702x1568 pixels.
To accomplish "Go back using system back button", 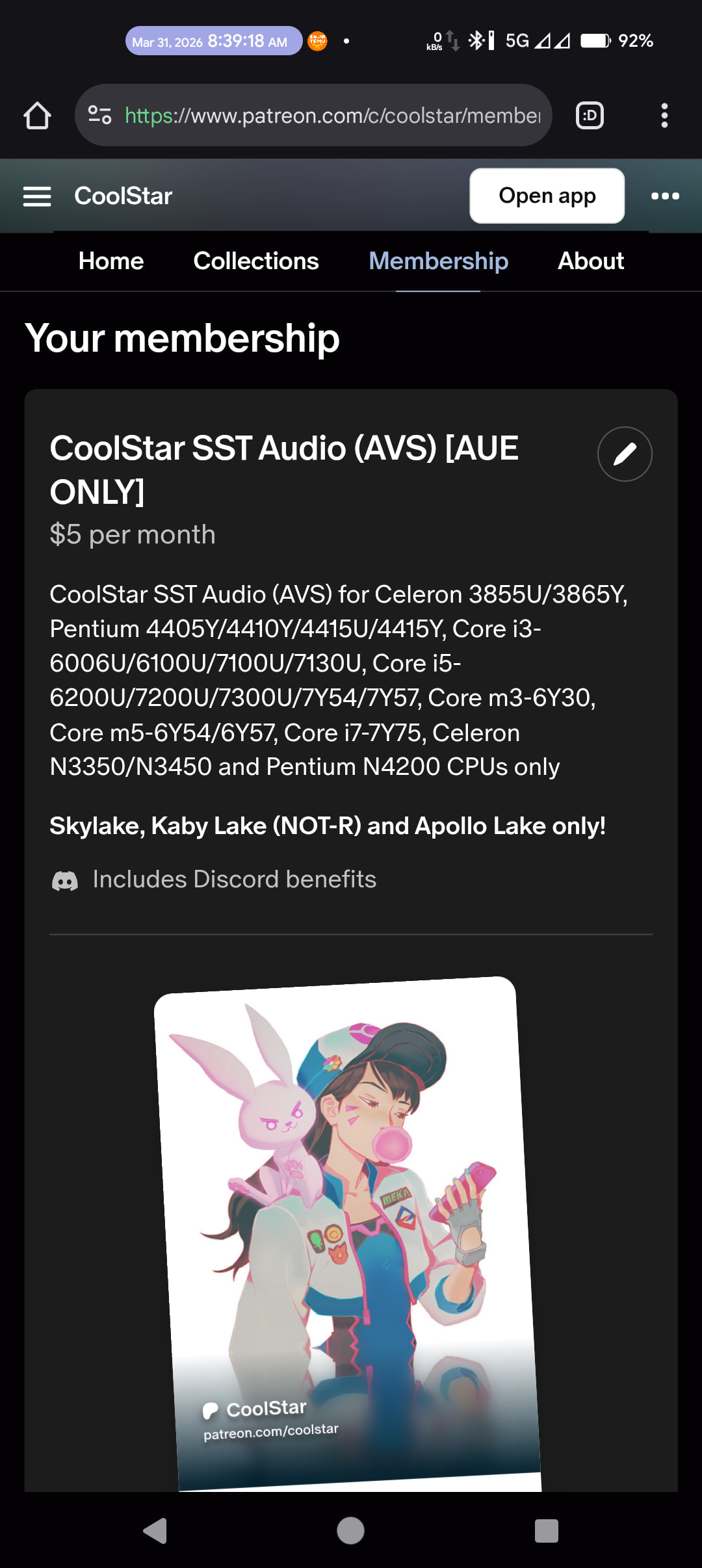I will [x=155, y=1531].
